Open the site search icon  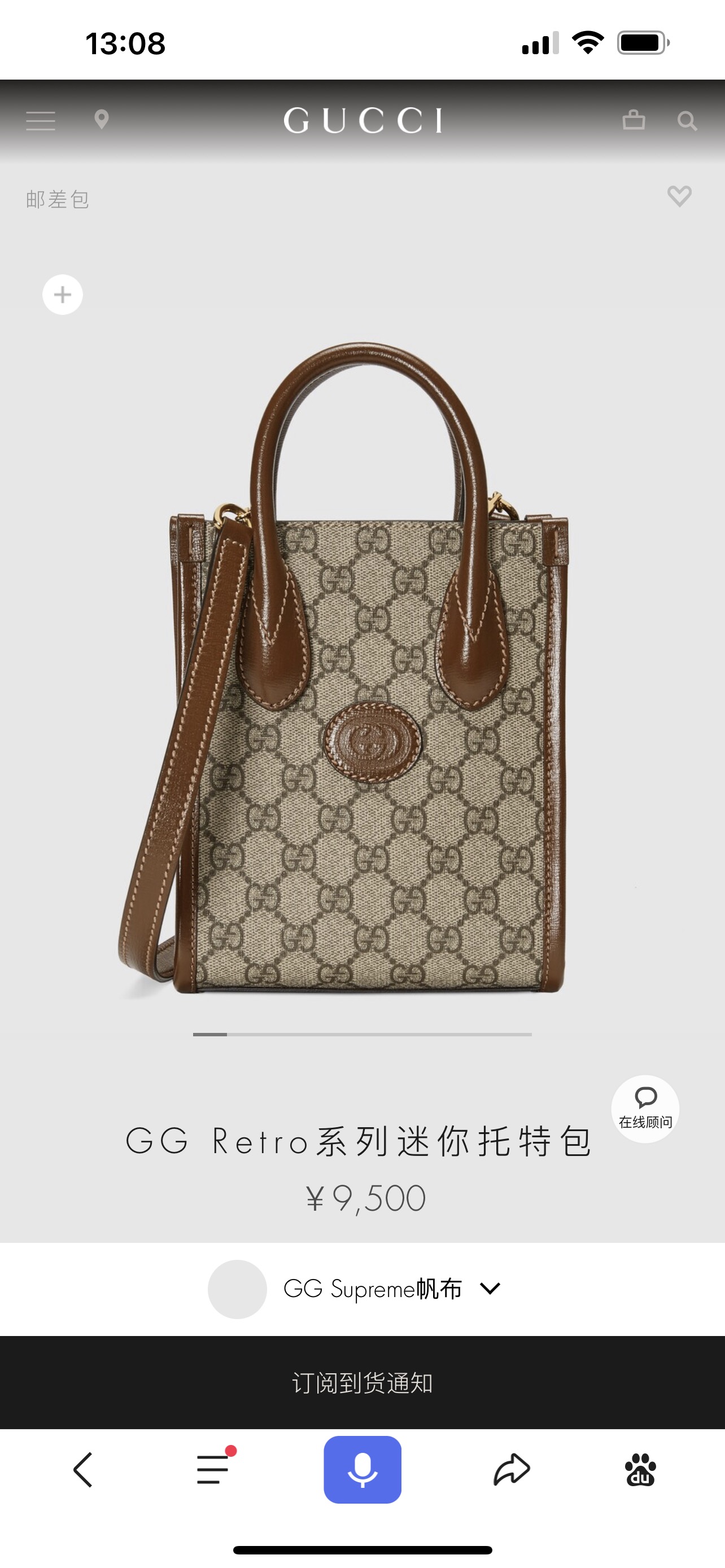pos(687,121)
